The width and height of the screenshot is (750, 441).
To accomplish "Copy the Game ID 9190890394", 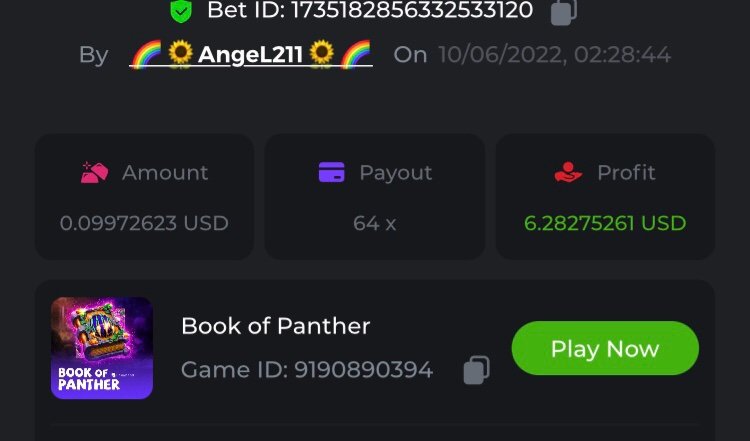I will point(476,370).
